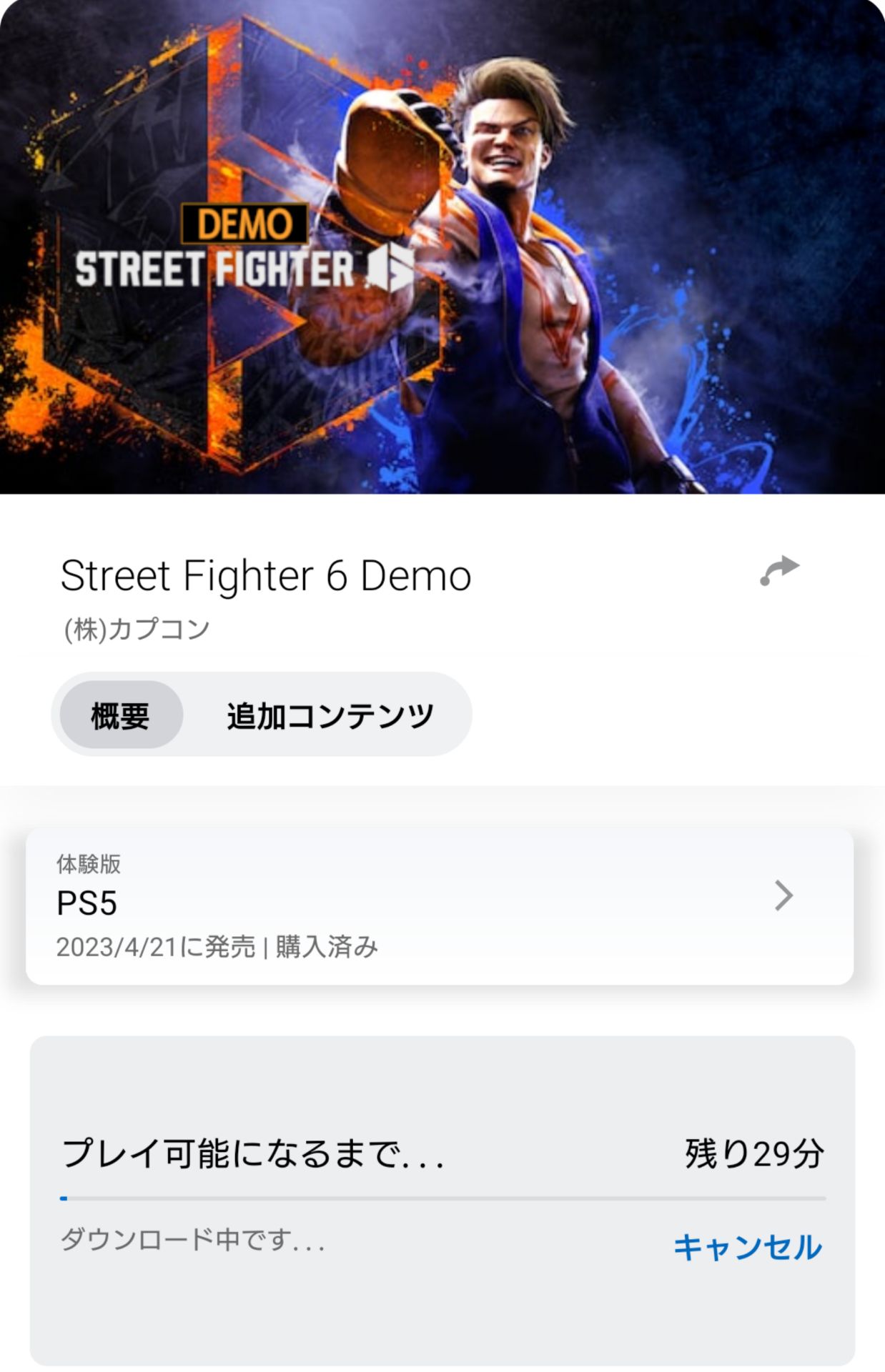Select the 概要 tab
The image size is (885, 1372).
tap(121, 715)
